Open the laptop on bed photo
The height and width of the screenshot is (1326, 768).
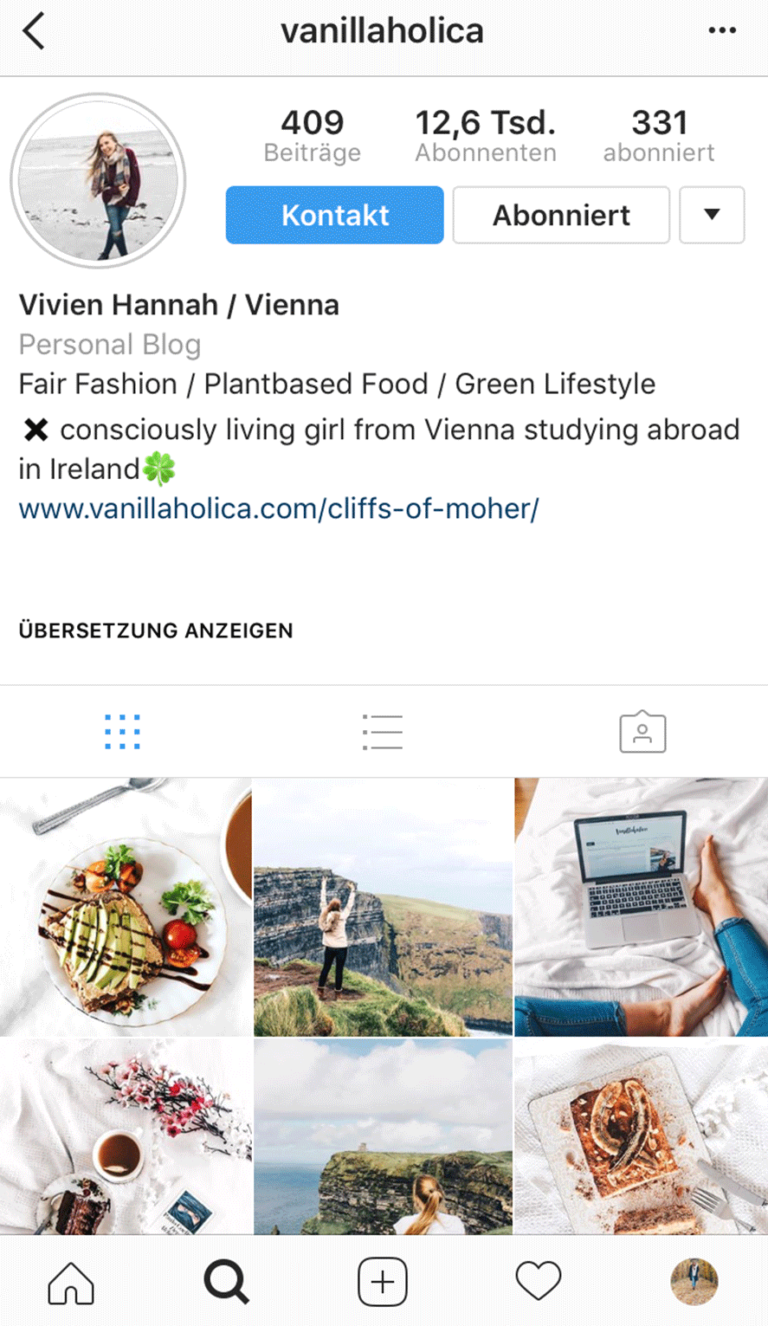641,907
